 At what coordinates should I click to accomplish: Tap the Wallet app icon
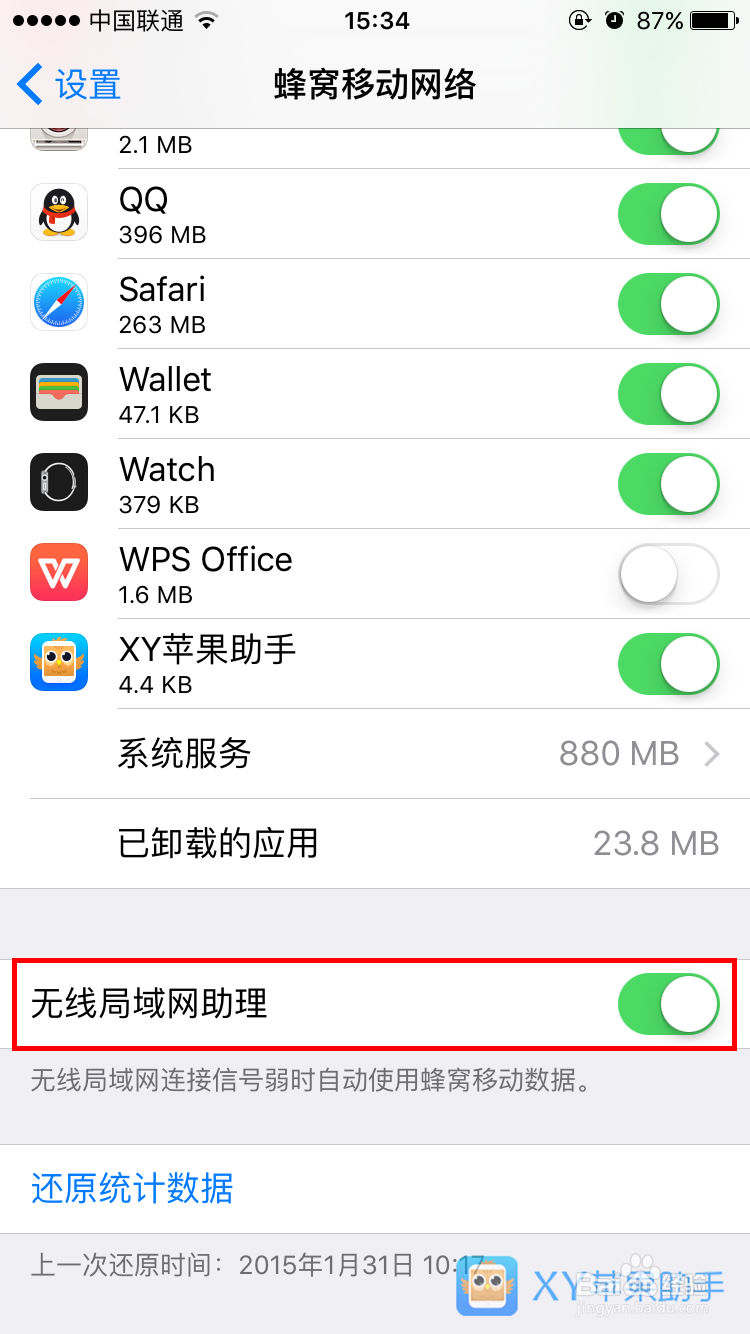click(x=58, y=392)
